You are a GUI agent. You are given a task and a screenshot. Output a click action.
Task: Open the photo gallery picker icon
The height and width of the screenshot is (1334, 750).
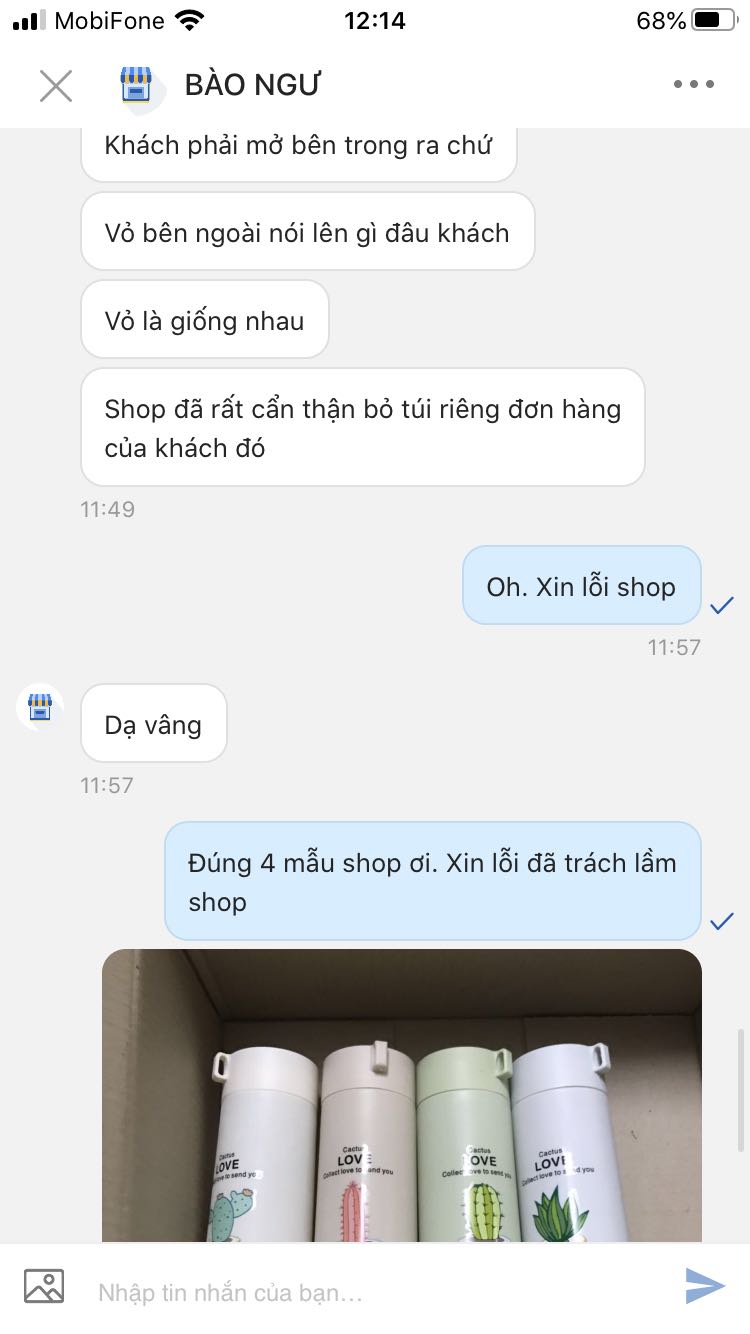42,1287
